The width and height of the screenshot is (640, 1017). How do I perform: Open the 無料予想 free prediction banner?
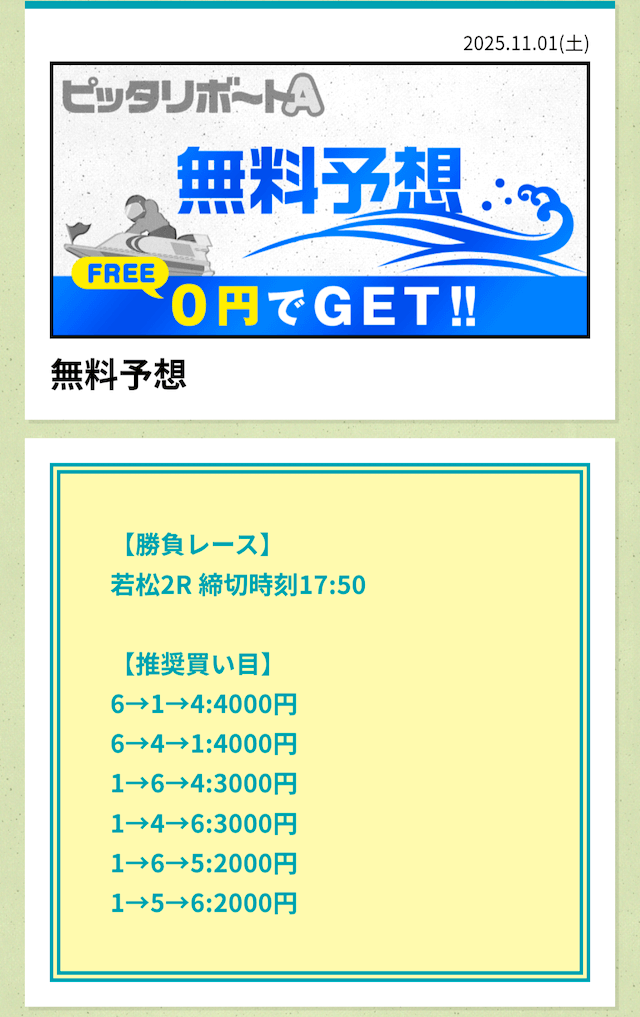coord(320,200)
